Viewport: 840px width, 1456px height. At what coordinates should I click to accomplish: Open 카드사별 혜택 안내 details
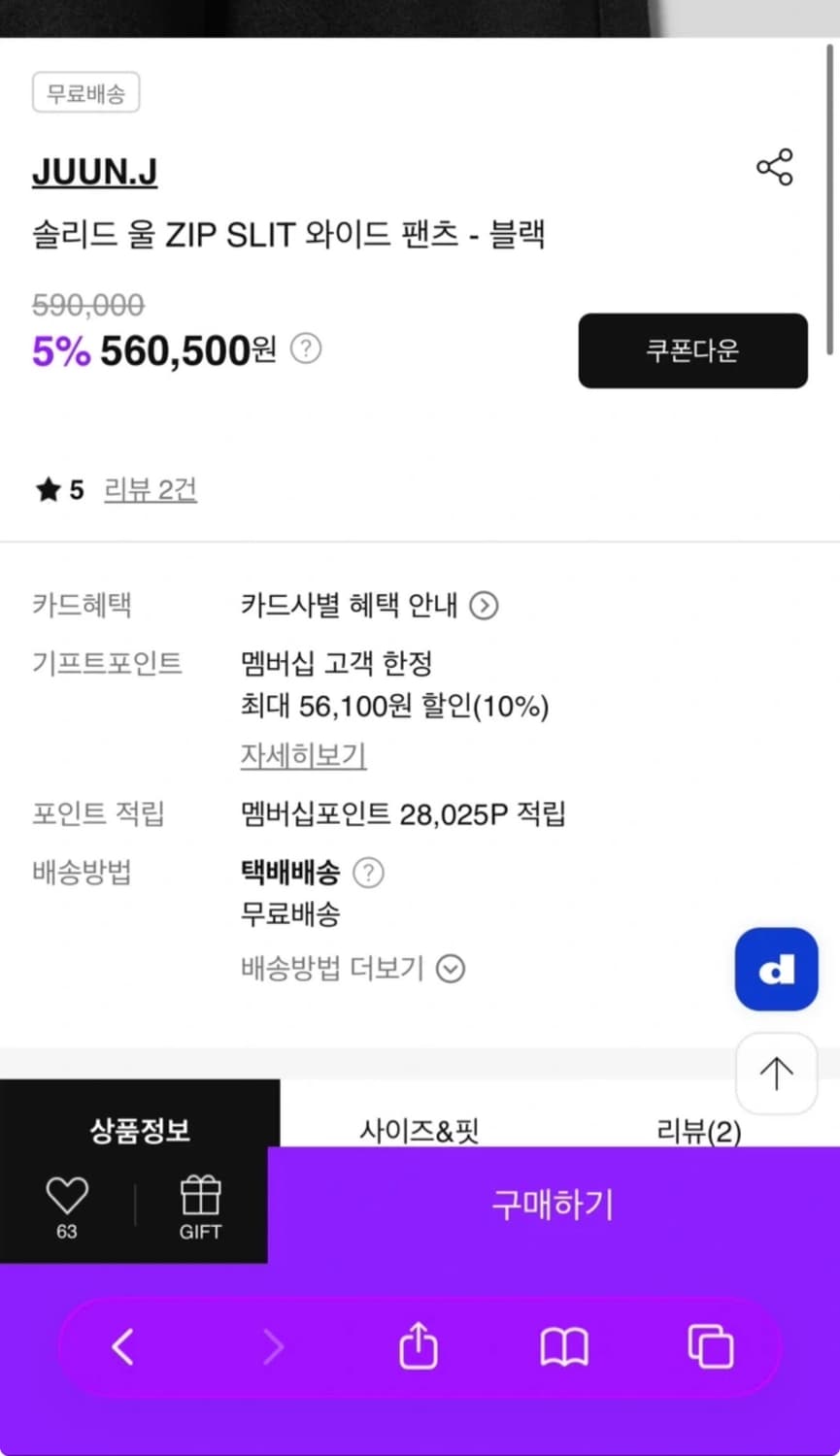pos(358,605)
